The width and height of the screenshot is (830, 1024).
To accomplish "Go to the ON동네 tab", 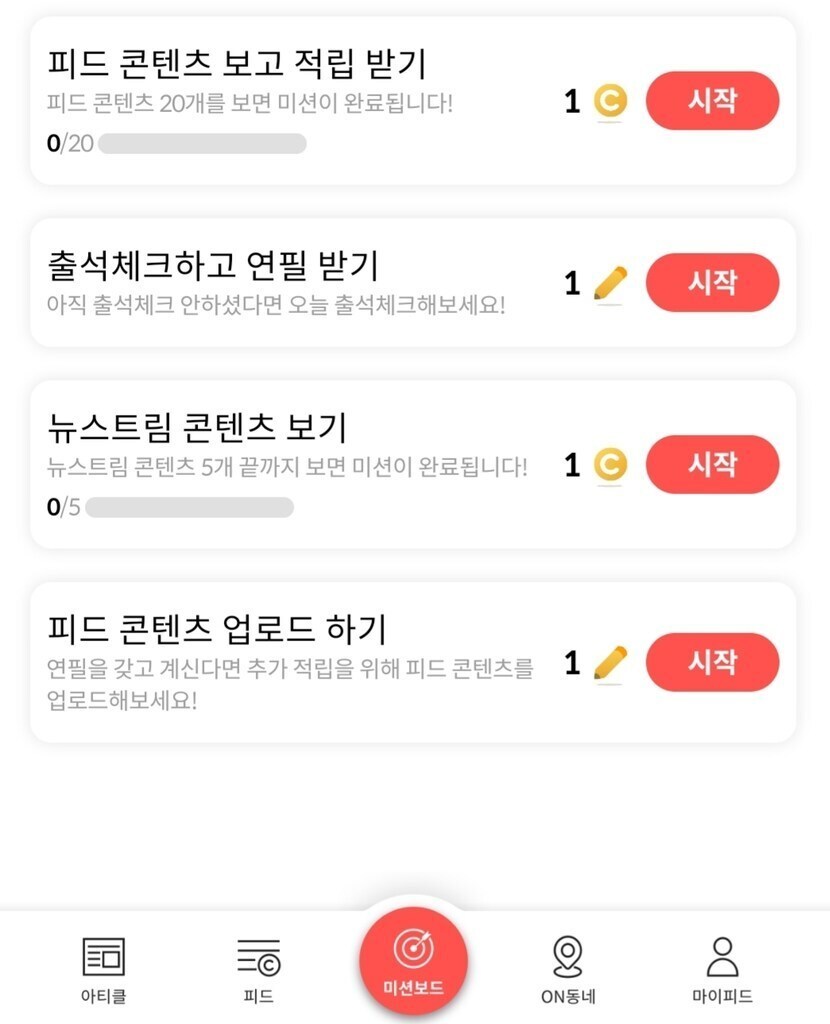I will click(x=567, y=969).
